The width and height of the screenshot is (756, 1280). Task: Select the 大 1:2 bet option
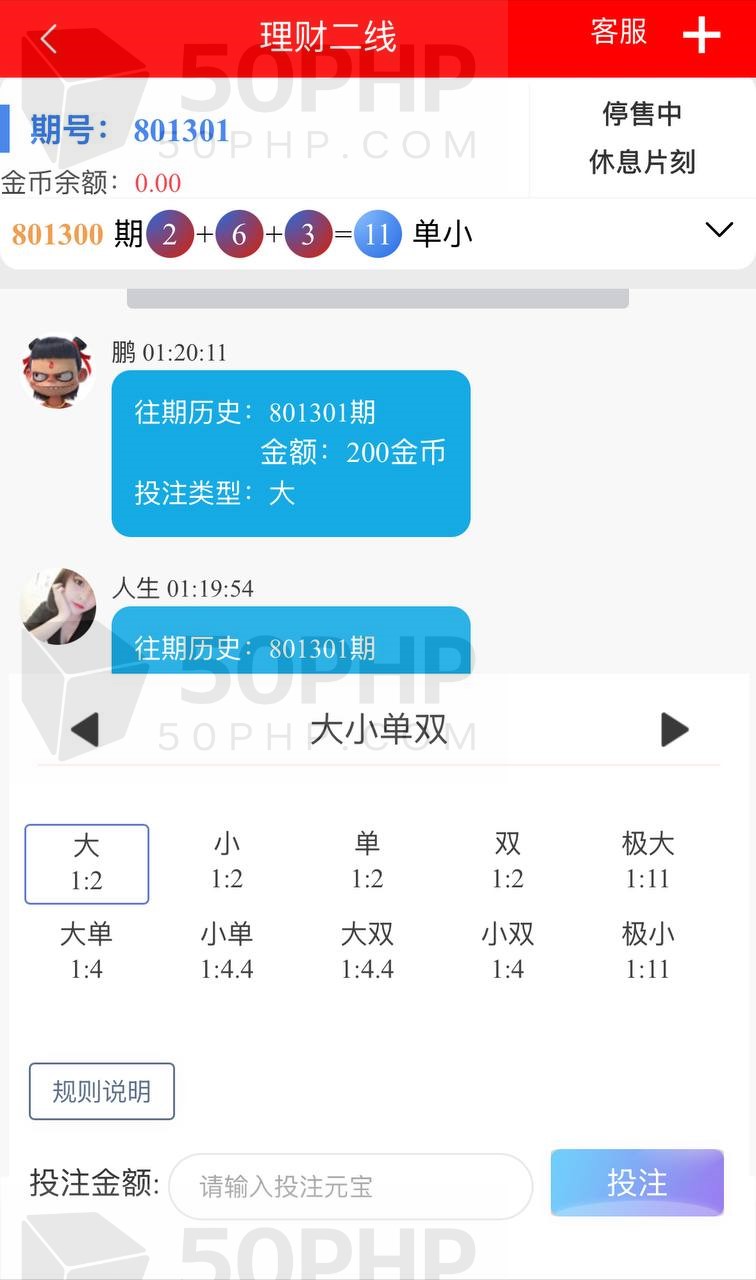coord(87,863)
